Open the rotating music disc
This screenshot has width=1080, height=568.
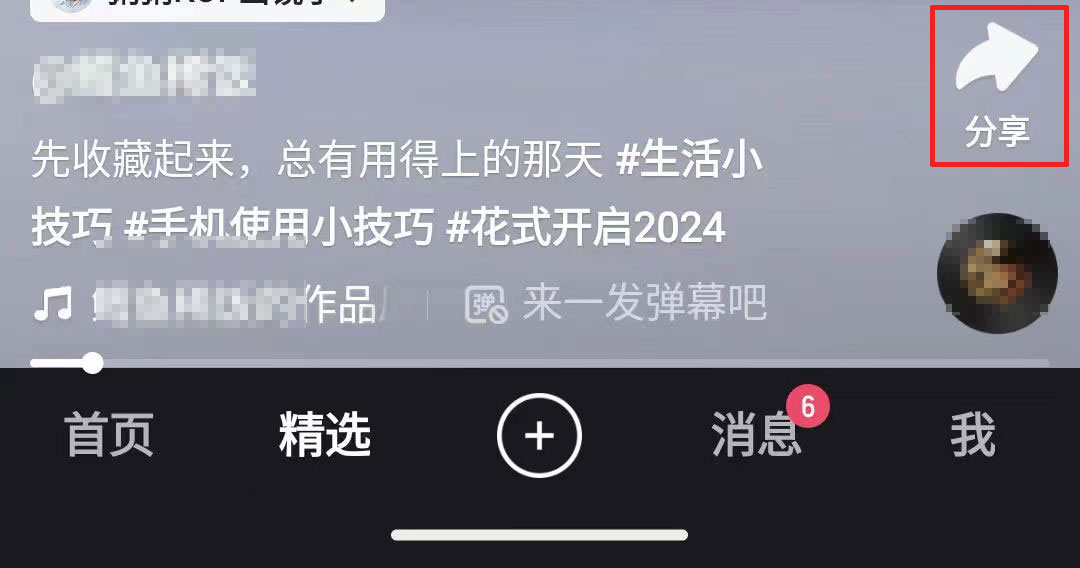[996, 272]
